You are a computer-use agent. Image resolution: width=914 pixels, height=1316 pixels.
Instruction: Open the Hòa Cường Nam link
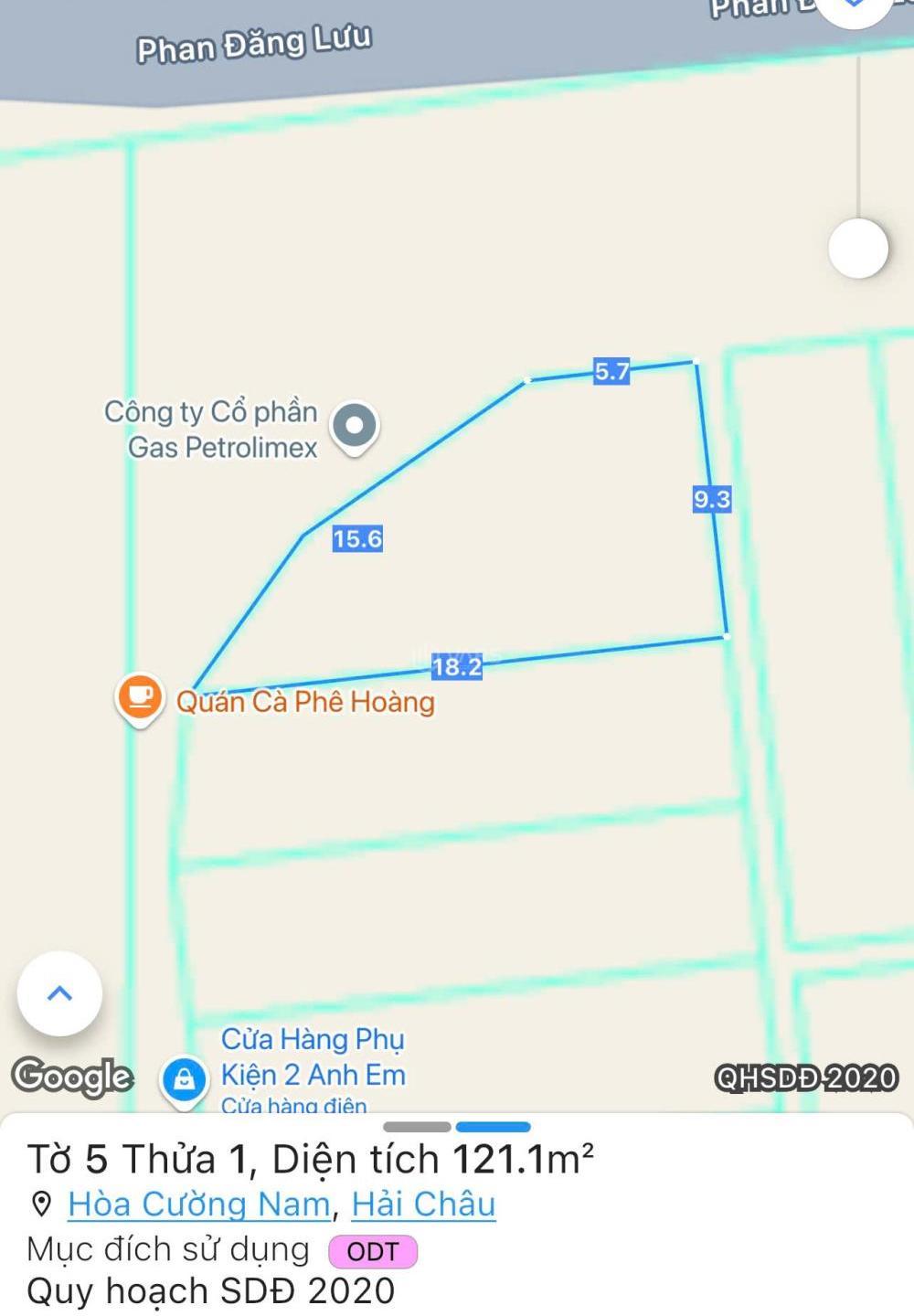(x=199, y=1204)
